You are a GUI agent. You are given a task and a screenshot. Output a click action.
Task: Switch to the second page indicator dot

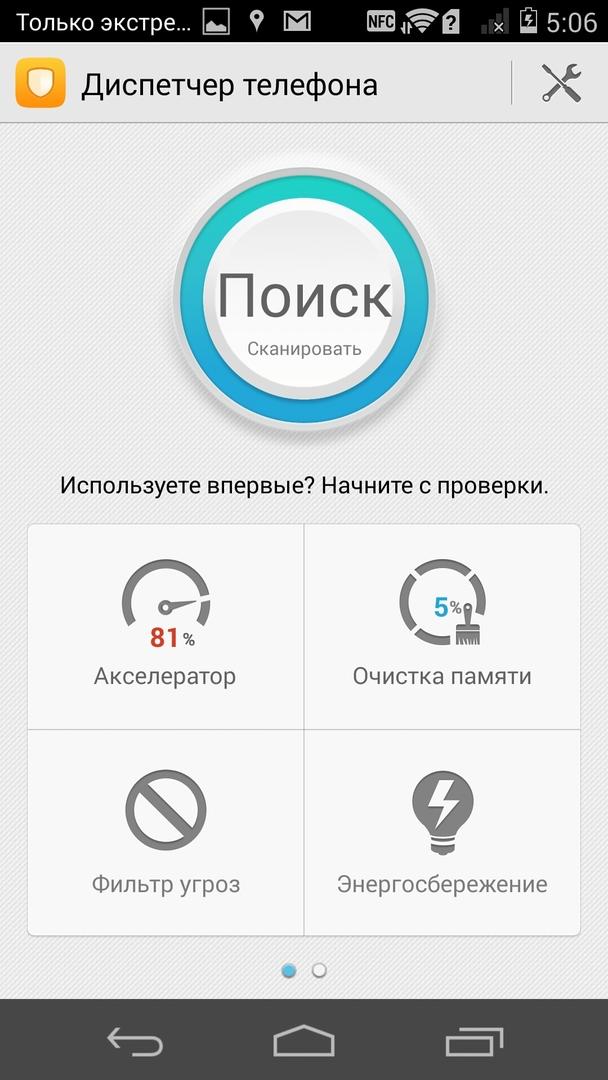point(319,970)
